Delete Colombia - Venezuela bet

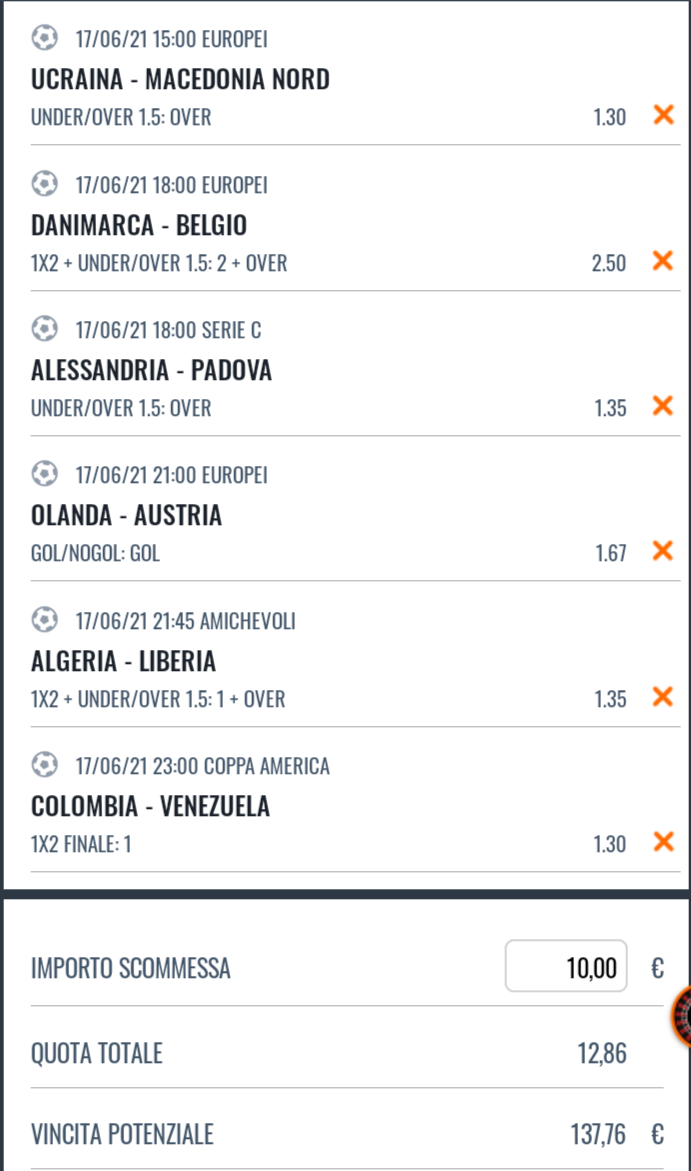(x=662, y=842)
